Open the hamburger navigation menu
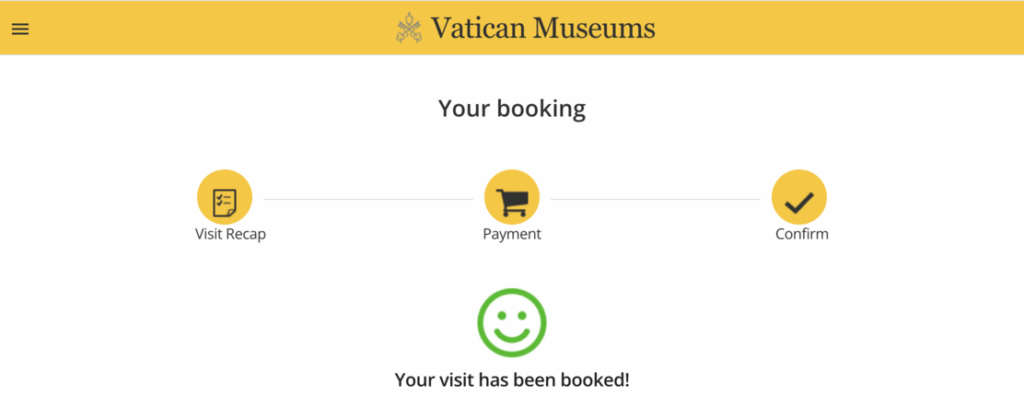 click(20, 29)
